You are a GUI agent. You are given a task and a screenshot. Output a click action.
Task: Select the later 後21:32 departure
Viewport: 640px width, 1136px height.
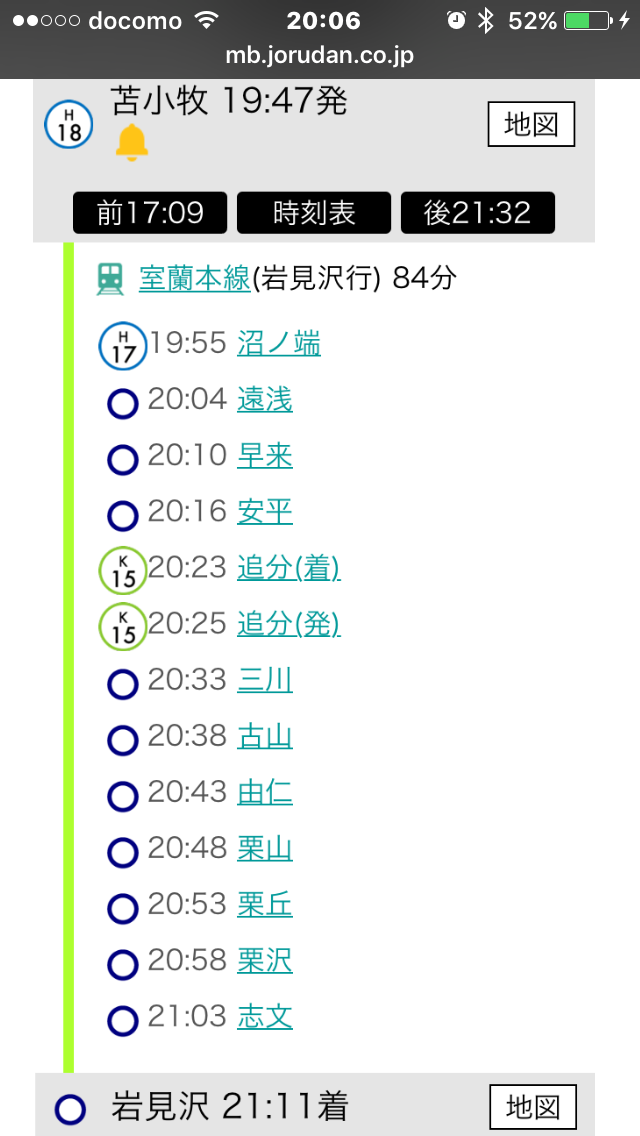[x=477, y=213]
